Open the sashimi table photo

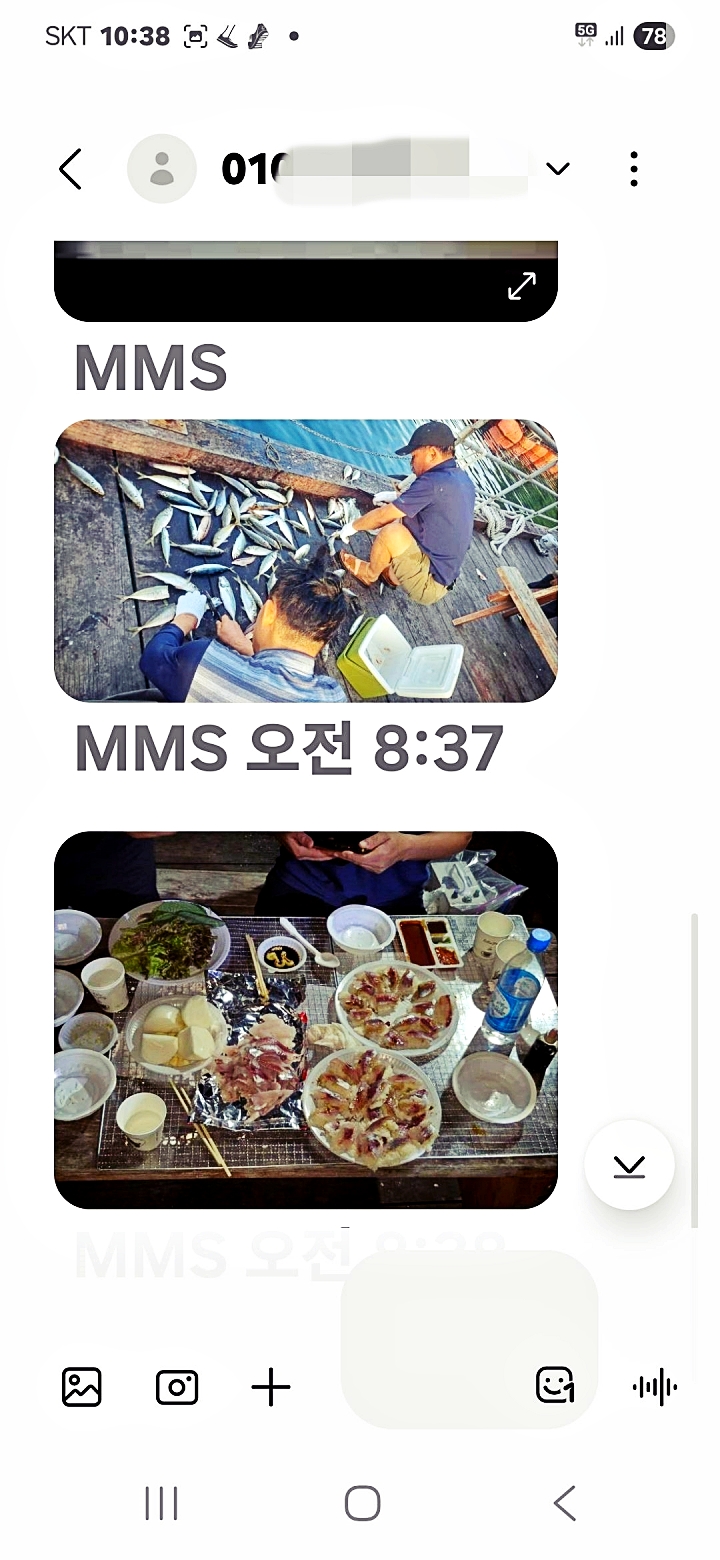tap(305, 1019)
